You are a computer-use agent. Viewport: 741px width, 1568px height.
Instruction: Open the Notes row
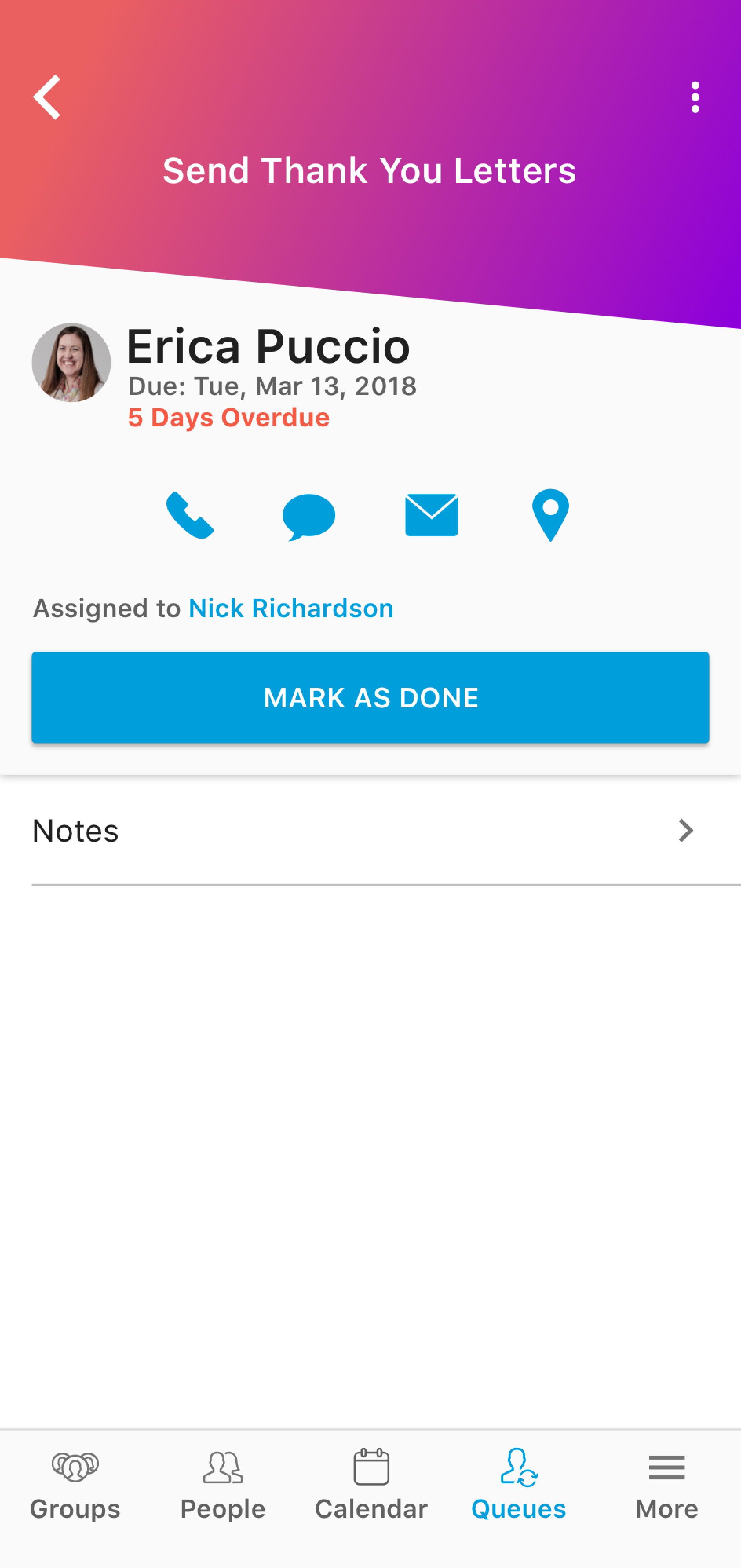[370, 830]
